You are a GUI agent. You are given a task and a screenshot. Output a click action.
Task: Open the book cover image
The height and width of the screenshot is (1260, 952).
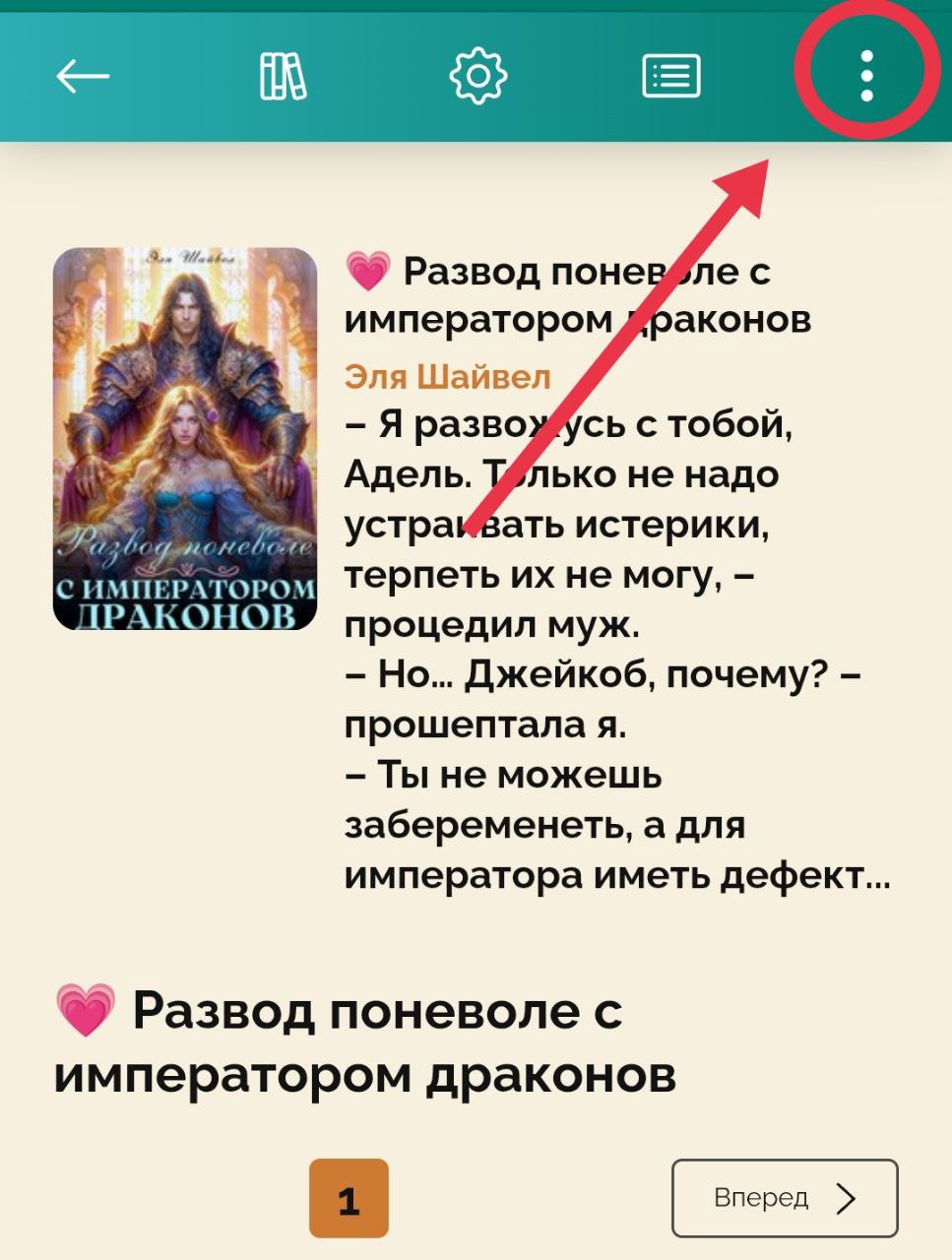click(185, 439)
